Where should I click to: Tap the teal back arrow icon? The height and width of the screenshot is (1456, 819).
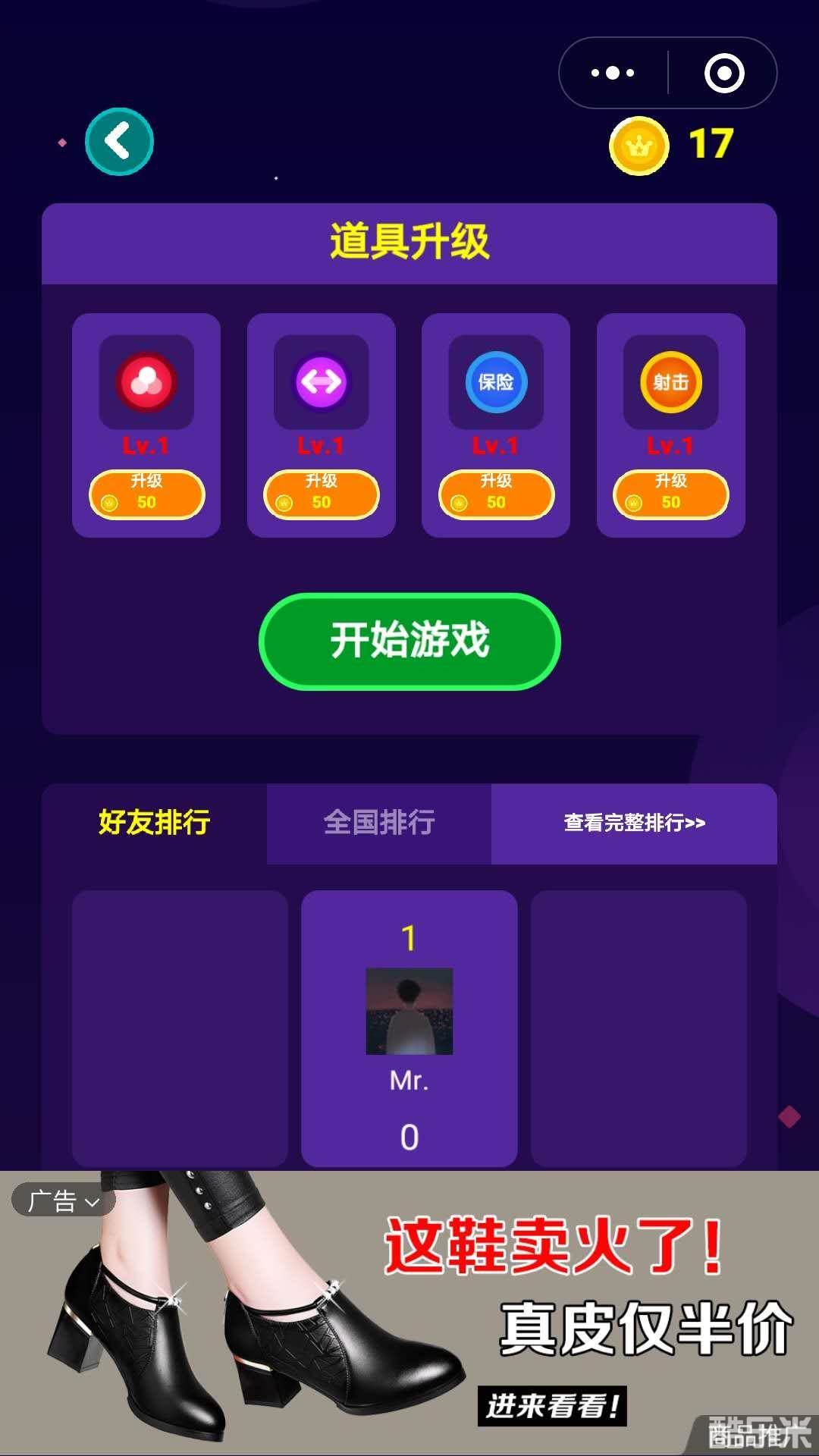pyautogui.click(x=119, y=143)
